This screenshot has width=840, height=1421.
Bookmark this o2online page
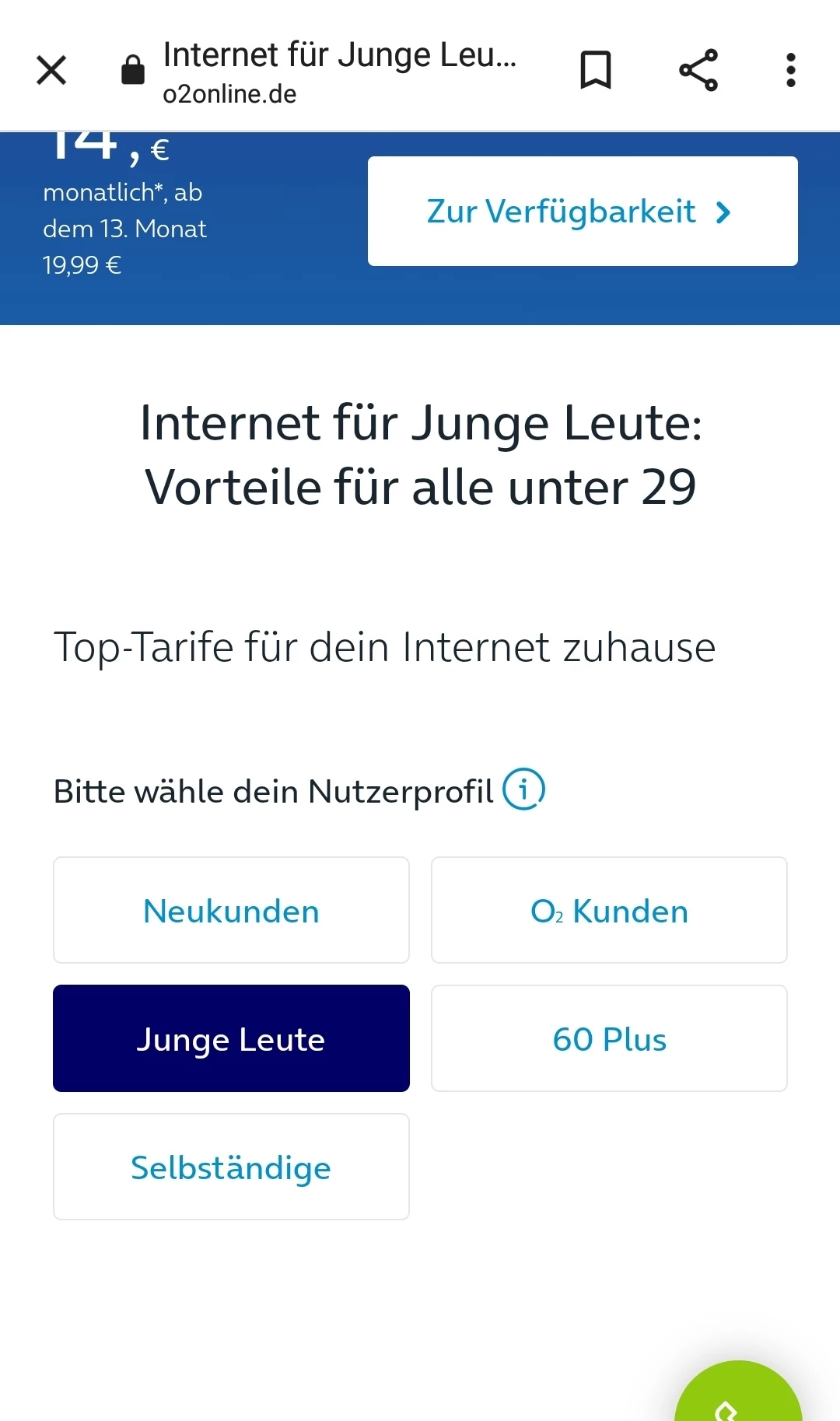596,70
